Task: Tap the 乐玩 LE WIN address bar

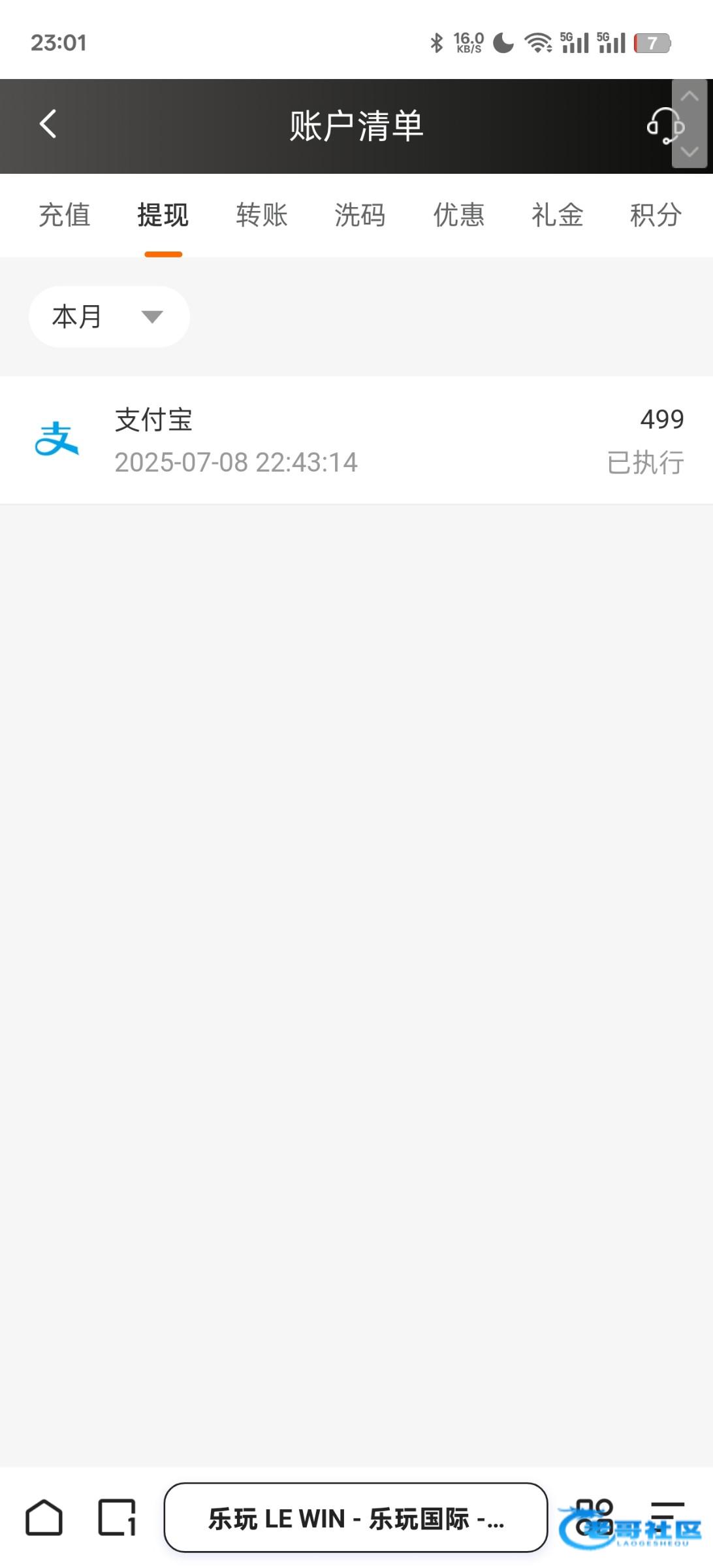Action: (356, 1518)
